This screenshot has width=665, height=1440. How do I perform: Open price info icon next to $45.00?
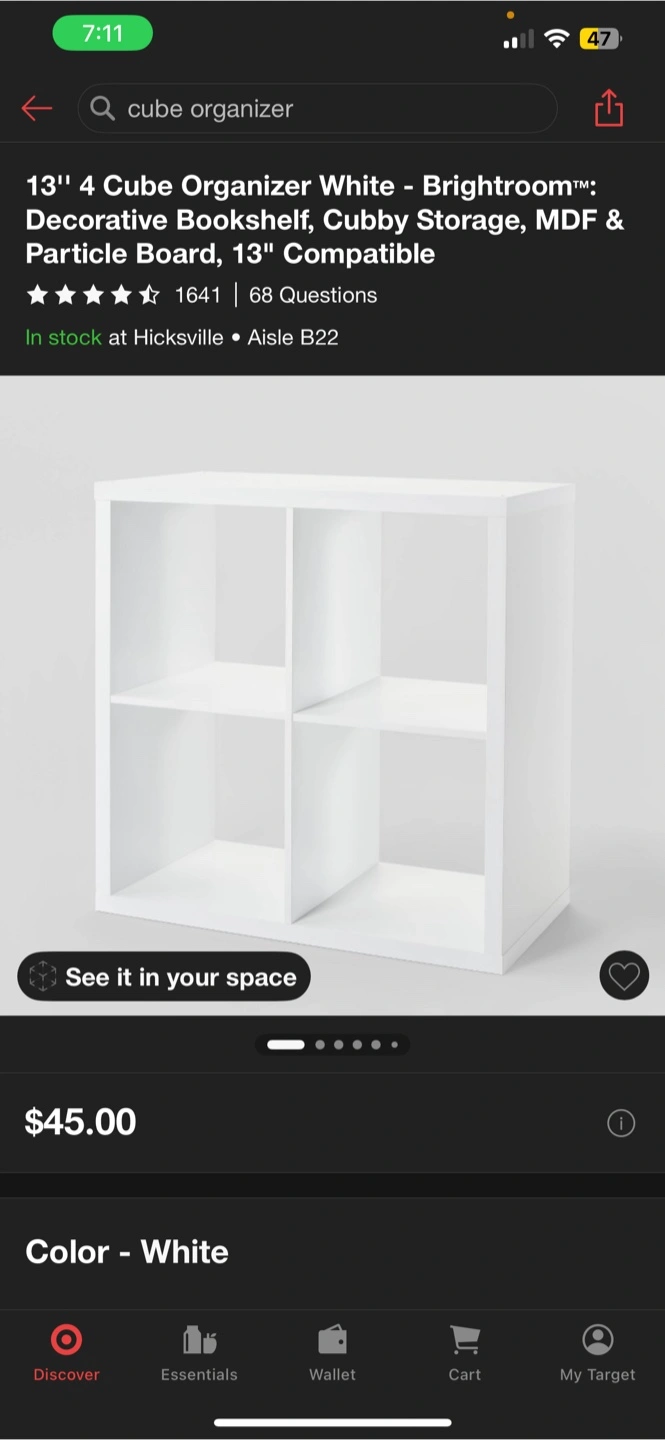tap(621, 1124)
